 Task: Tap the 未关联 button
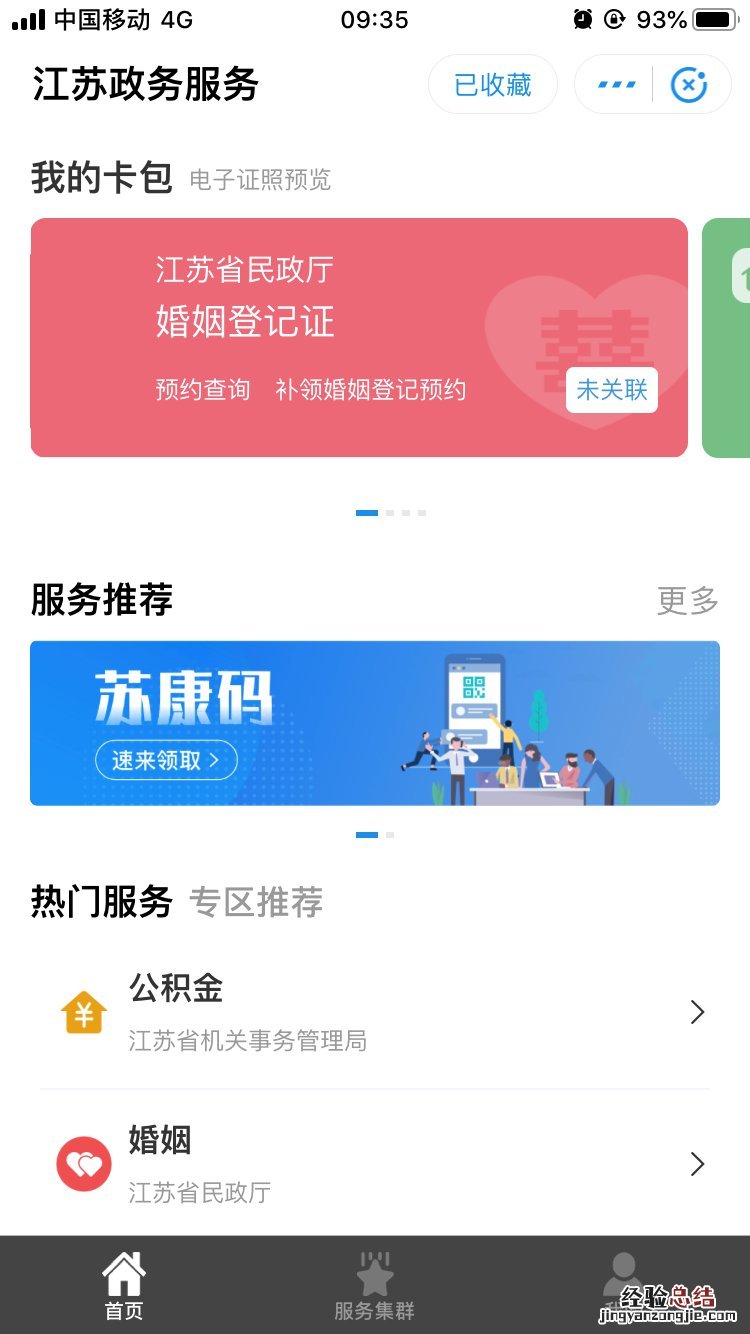[x=611, y=389]
